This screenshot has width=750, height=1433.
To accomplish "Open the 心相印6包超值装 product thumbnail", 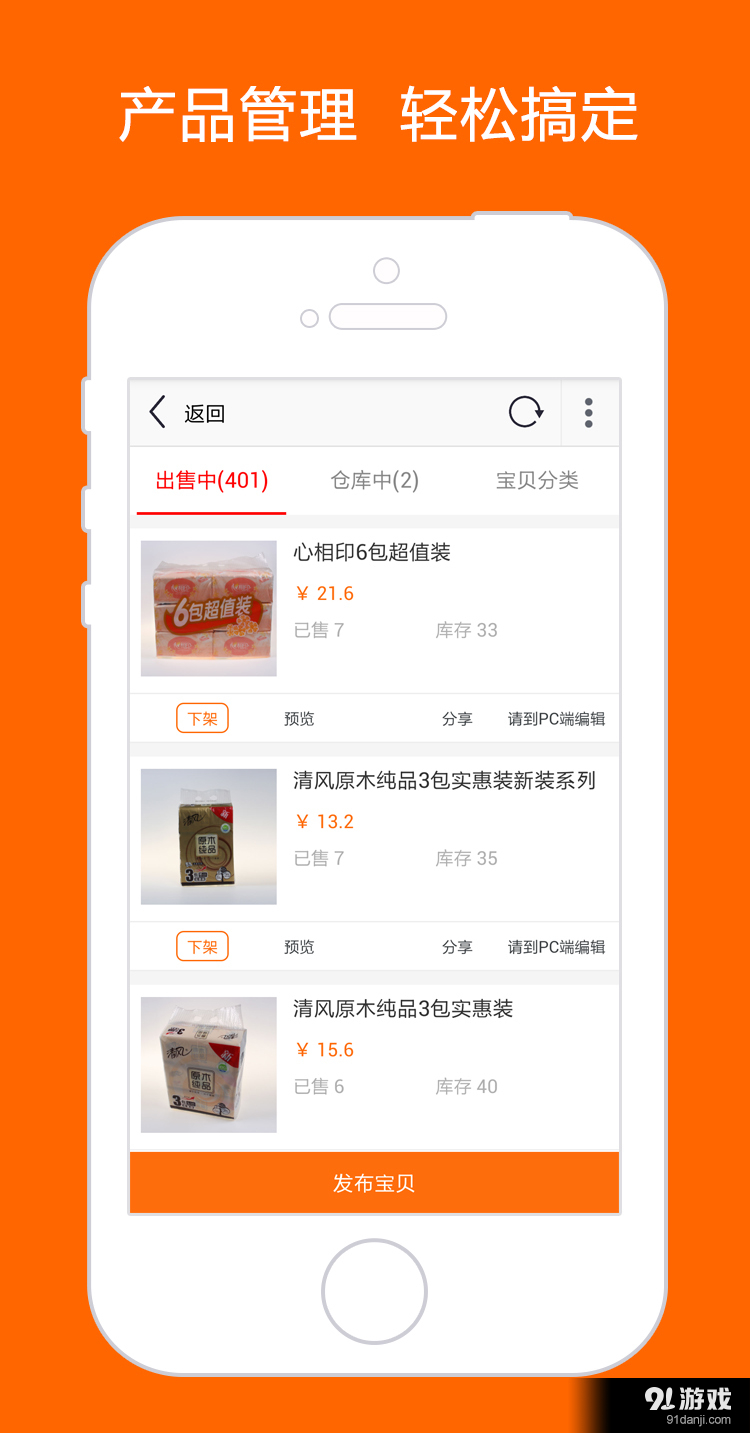I will click(x=208, y=607).
